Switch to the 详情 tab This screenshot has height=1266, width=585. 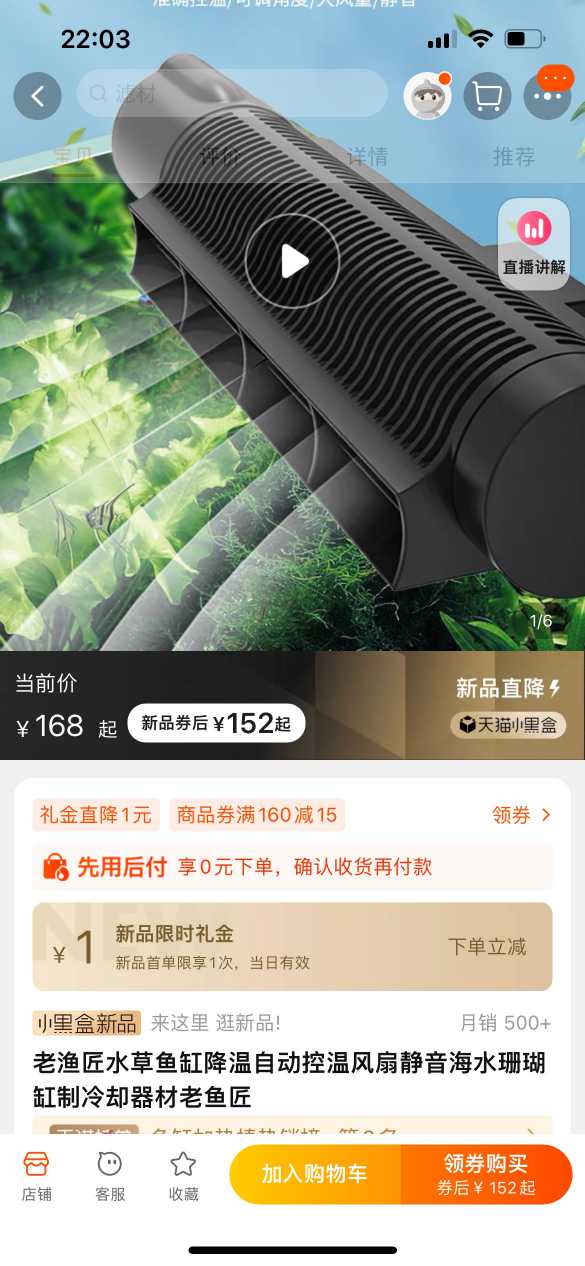[367, 157]
